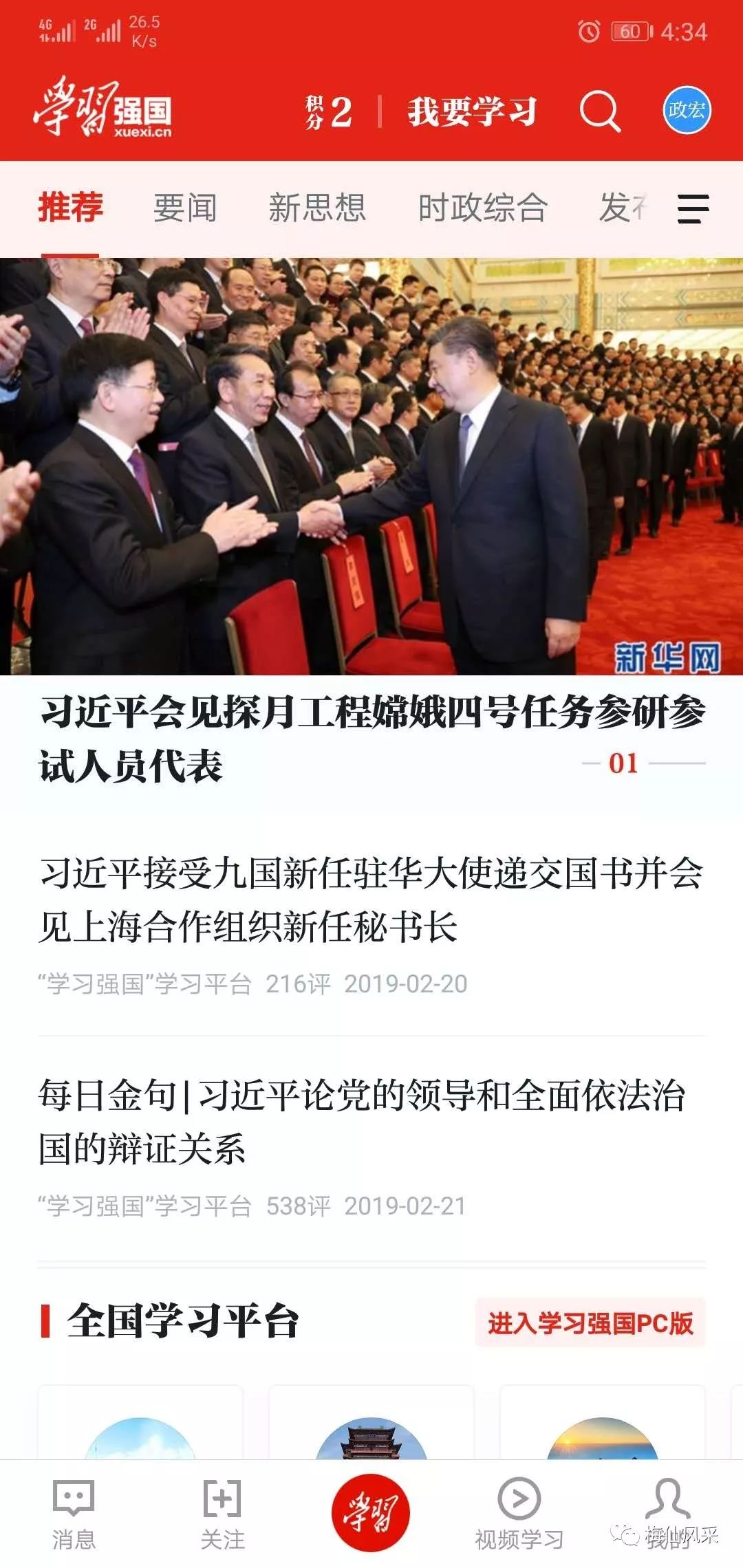View the 积分 points score
The image size is (743, 1568).
tap(329, 111)
